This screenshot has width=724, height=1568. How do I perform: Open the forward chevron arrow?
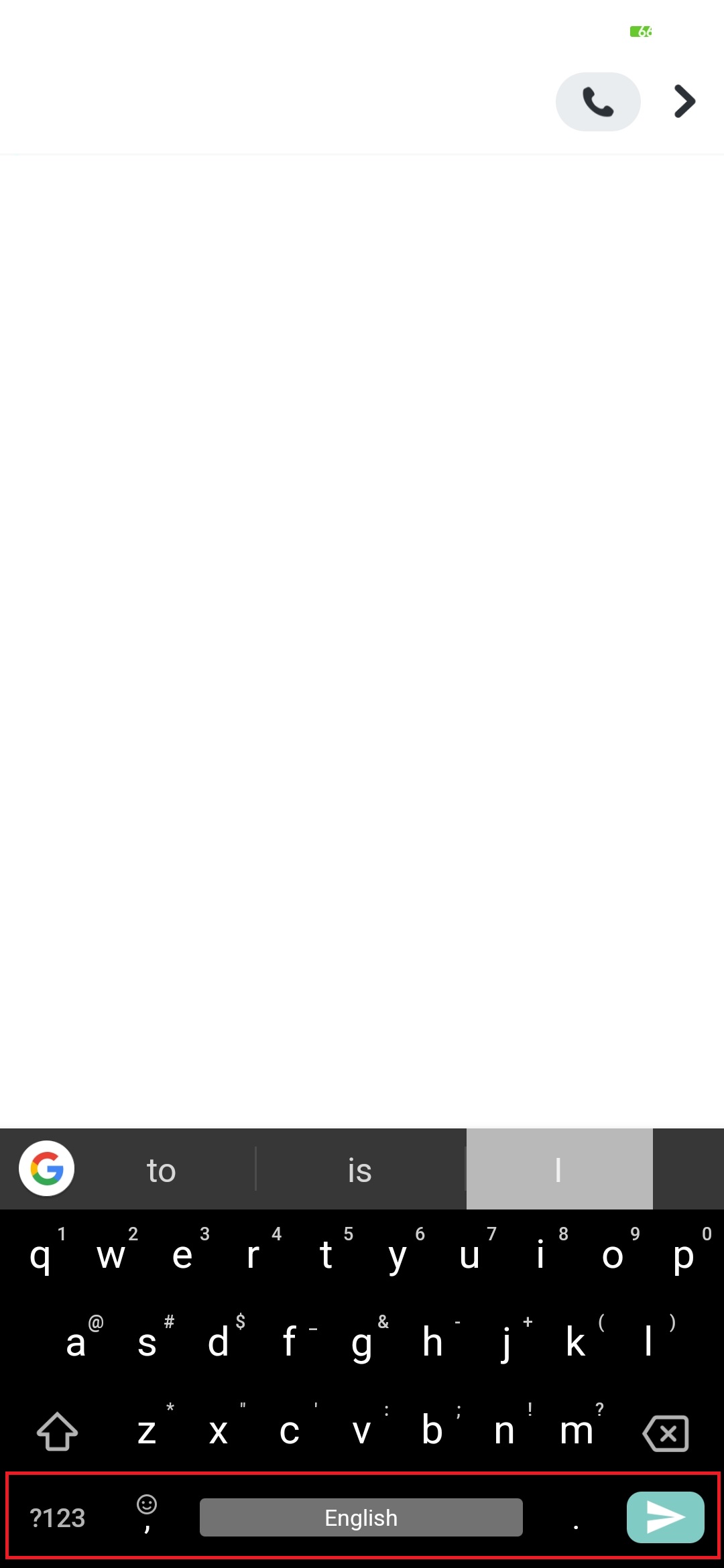coord(684,102)
